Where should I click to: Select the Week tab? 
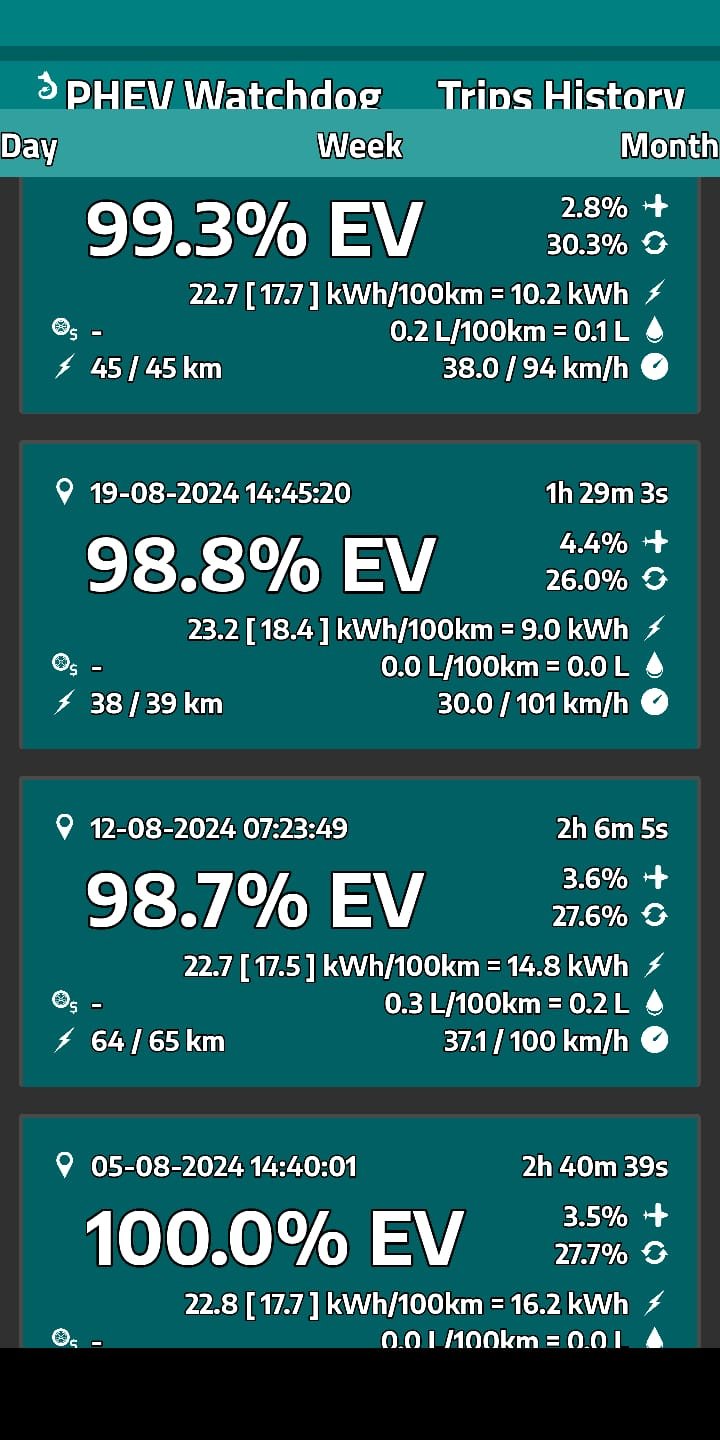click(360, 146)
